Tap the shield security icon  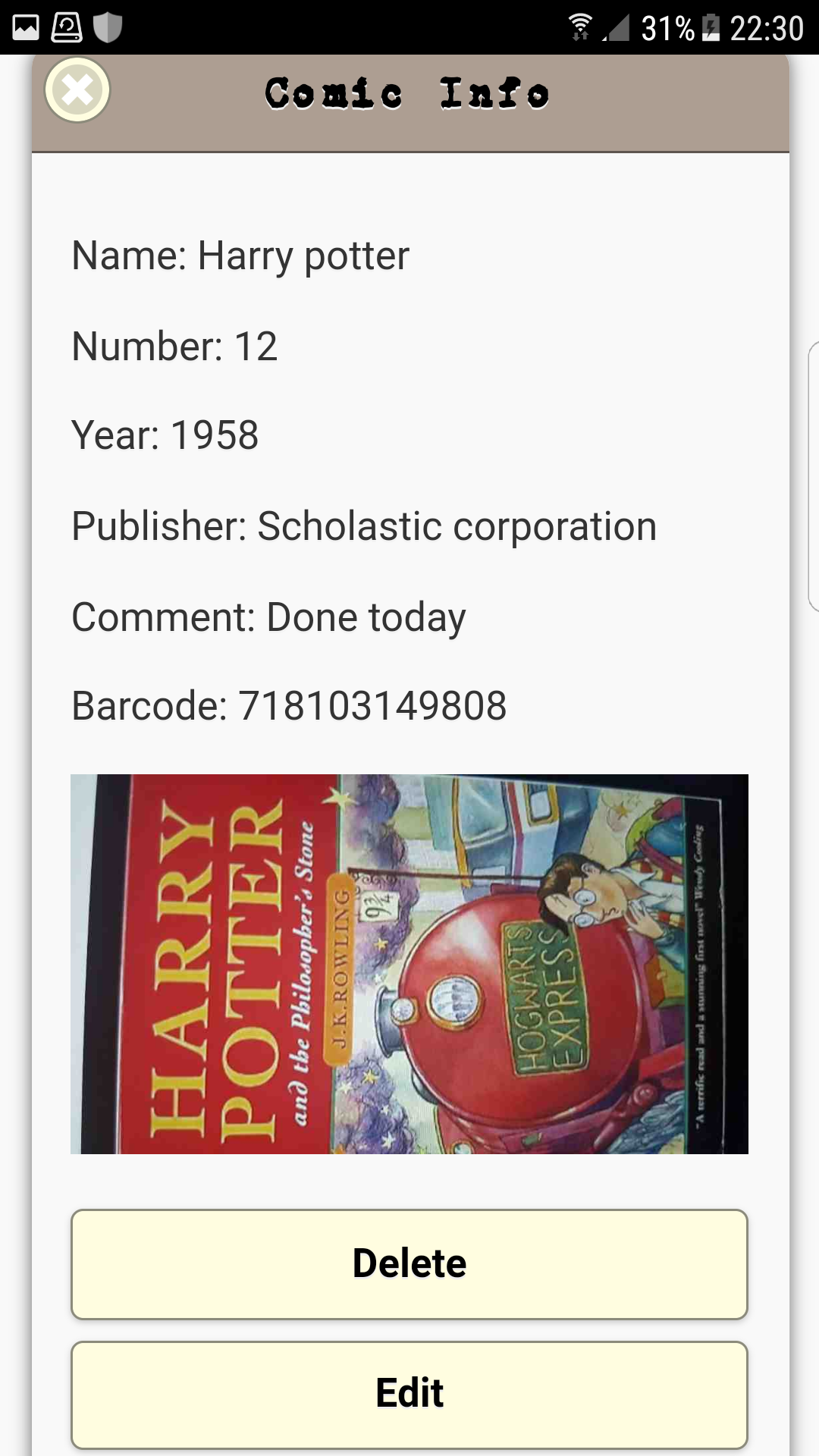tap(107, 25)
